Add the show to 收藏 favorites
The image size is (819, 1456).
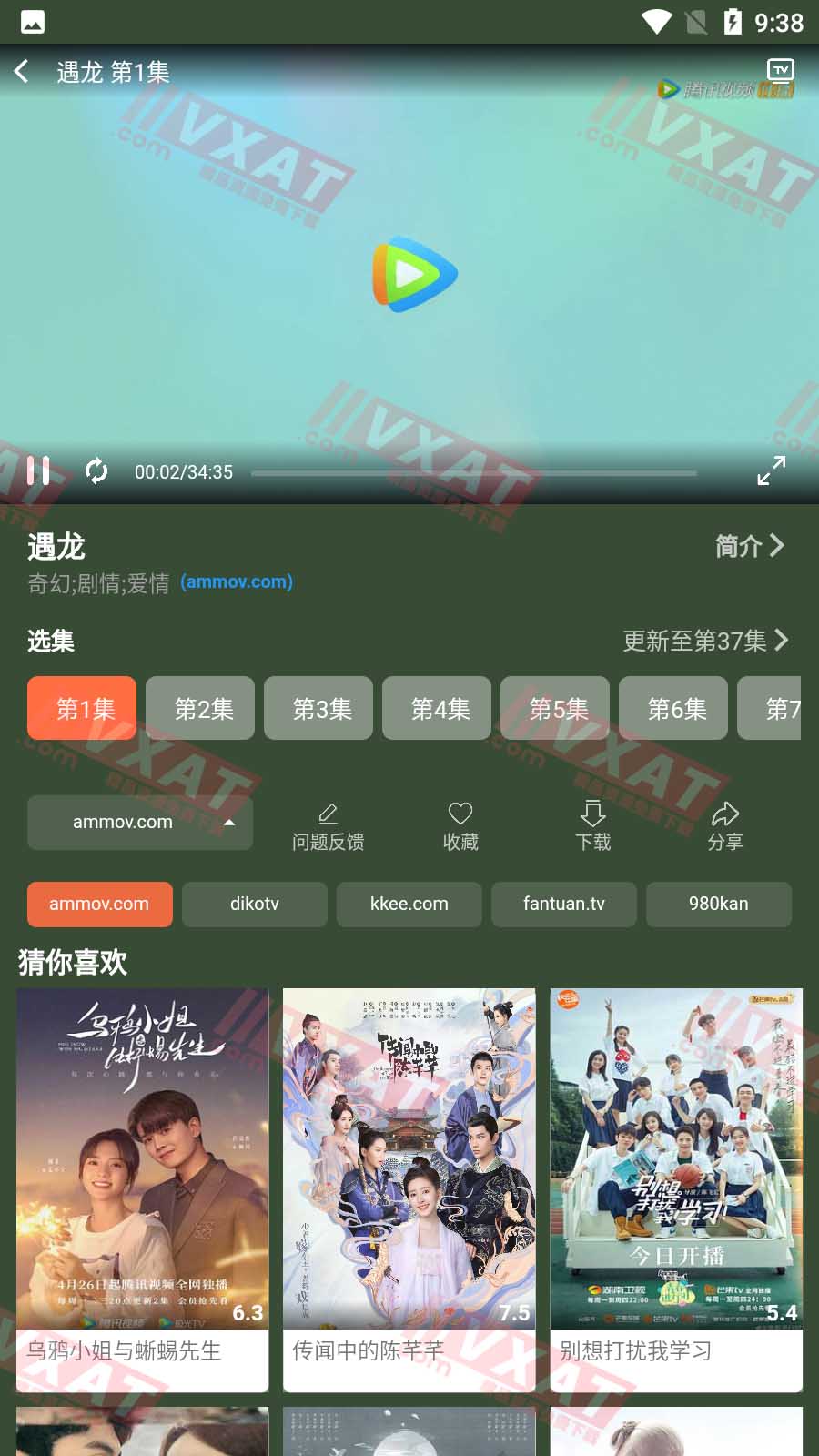tap(460, 826)
